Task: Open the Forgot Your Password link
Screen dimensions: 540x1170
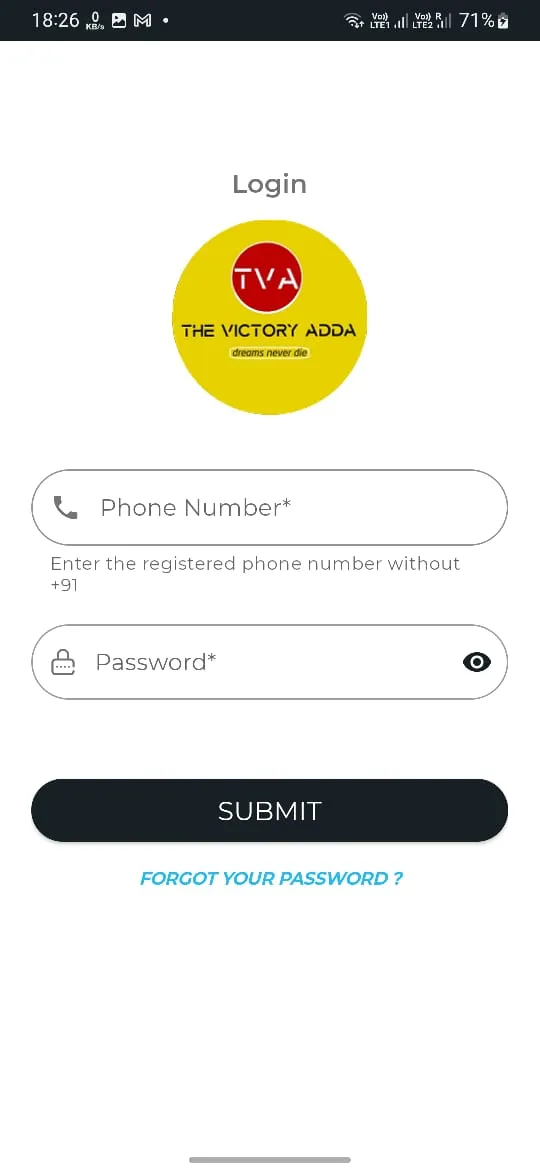Action: click(x=271, y=878)
